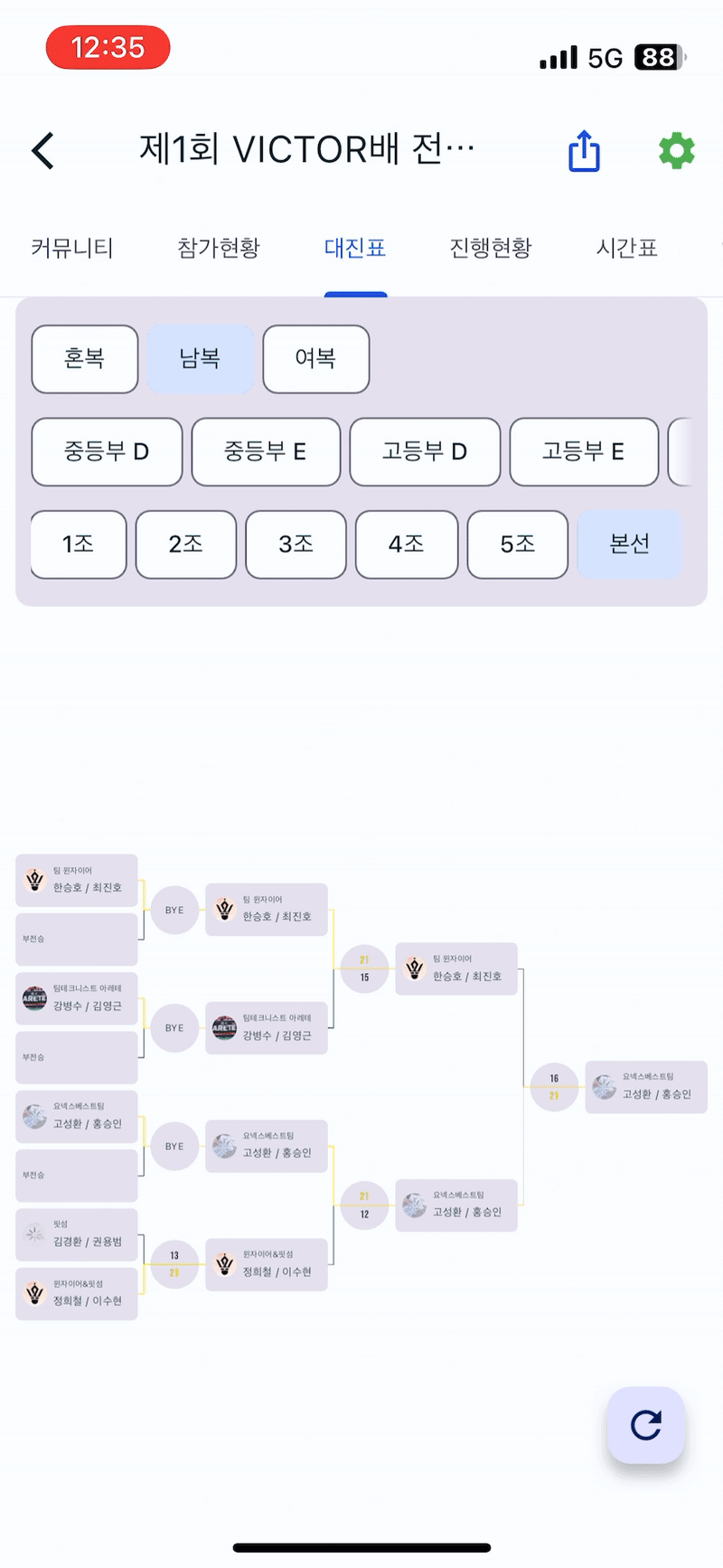
Task: Show the 5조 group bracket
Action: pyautogui.click(x=517, y=544)
